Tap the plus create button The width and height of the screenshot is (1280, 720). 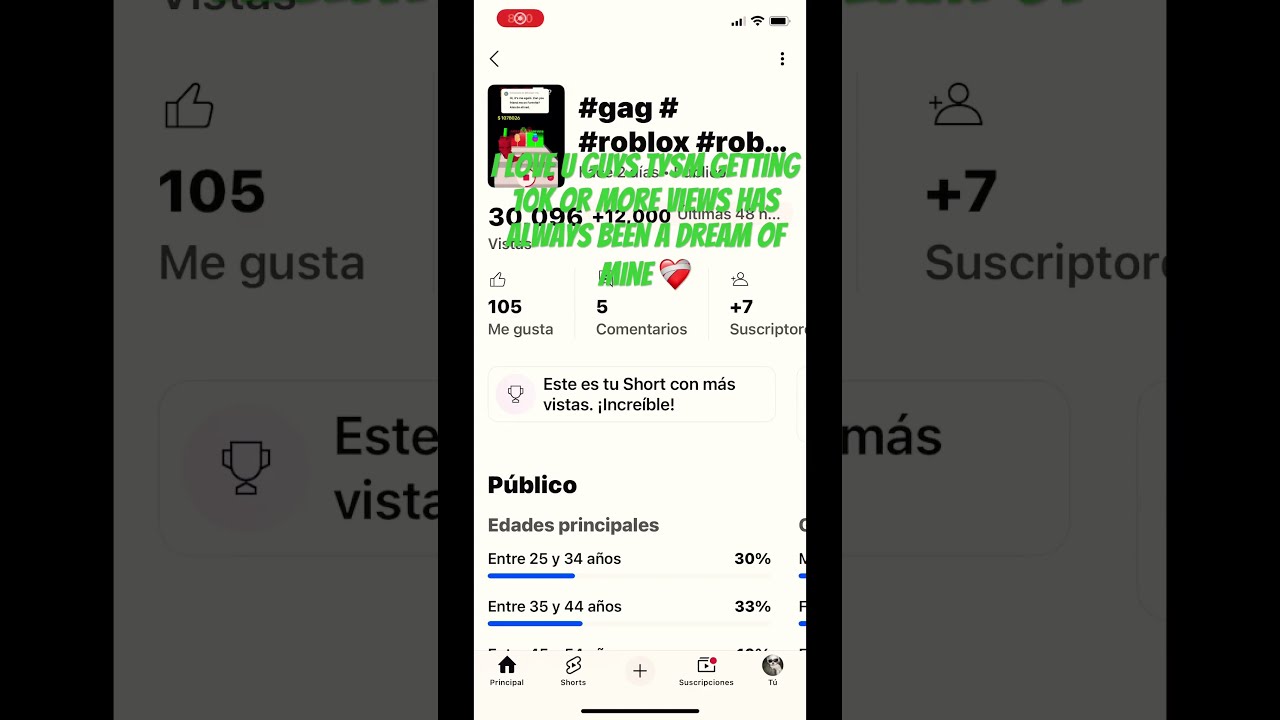(640, 671)
